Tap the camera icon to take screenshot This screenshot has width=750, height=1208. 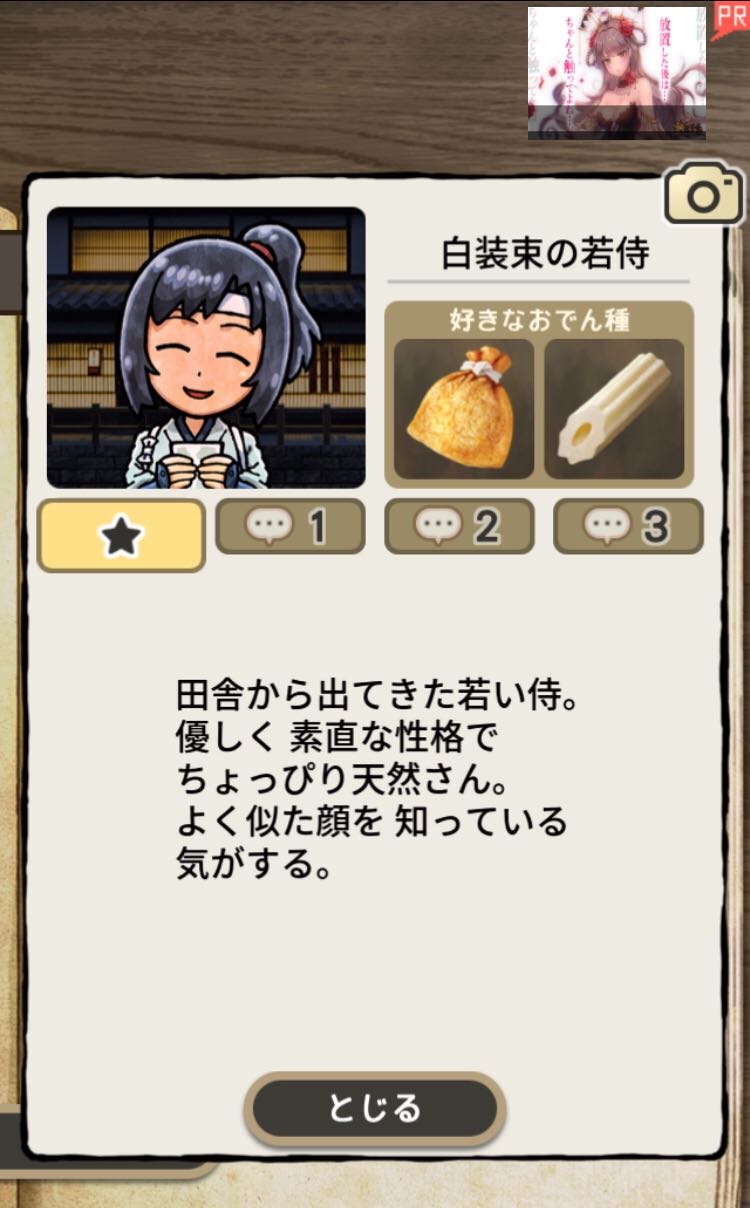click(704, 194)
